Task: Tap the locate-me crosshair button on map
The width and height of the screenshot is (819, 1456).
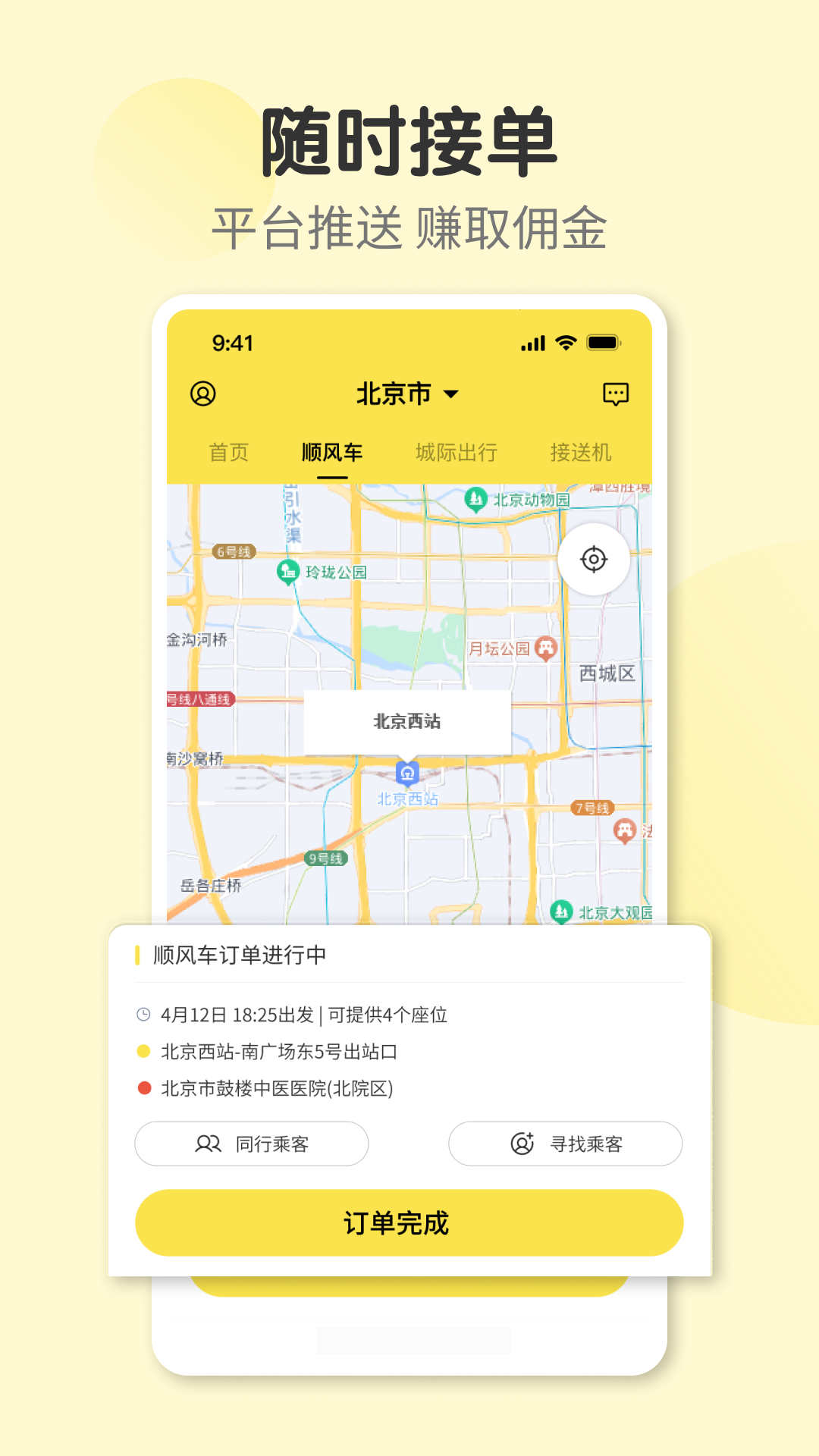Action: point(595,560)
